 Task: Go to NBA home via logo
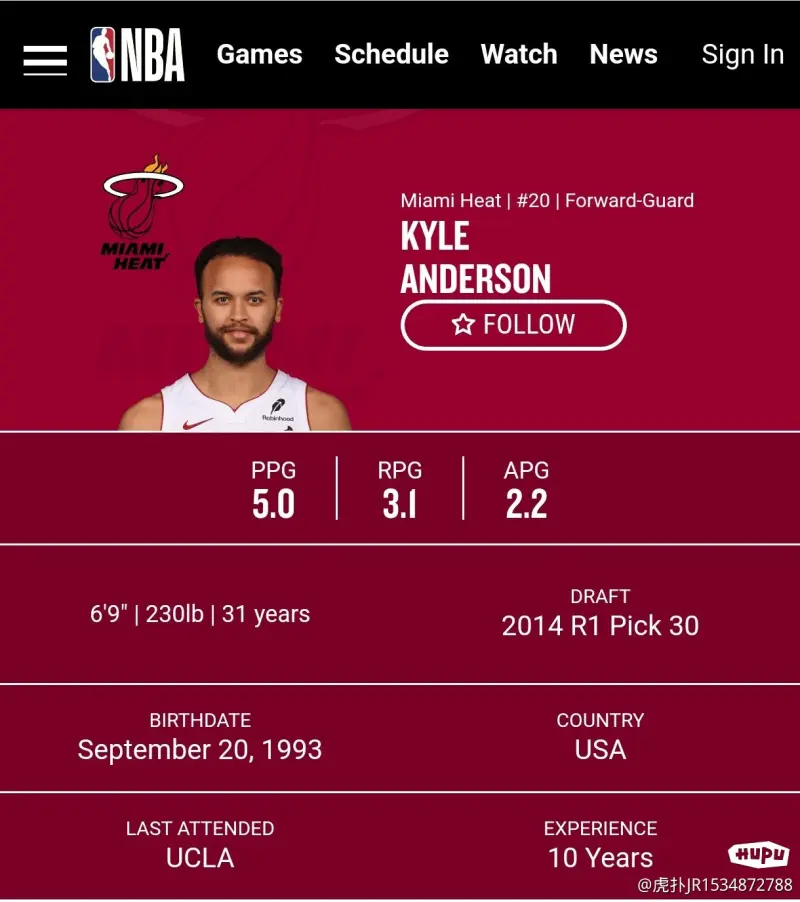(x=137, y=55)
